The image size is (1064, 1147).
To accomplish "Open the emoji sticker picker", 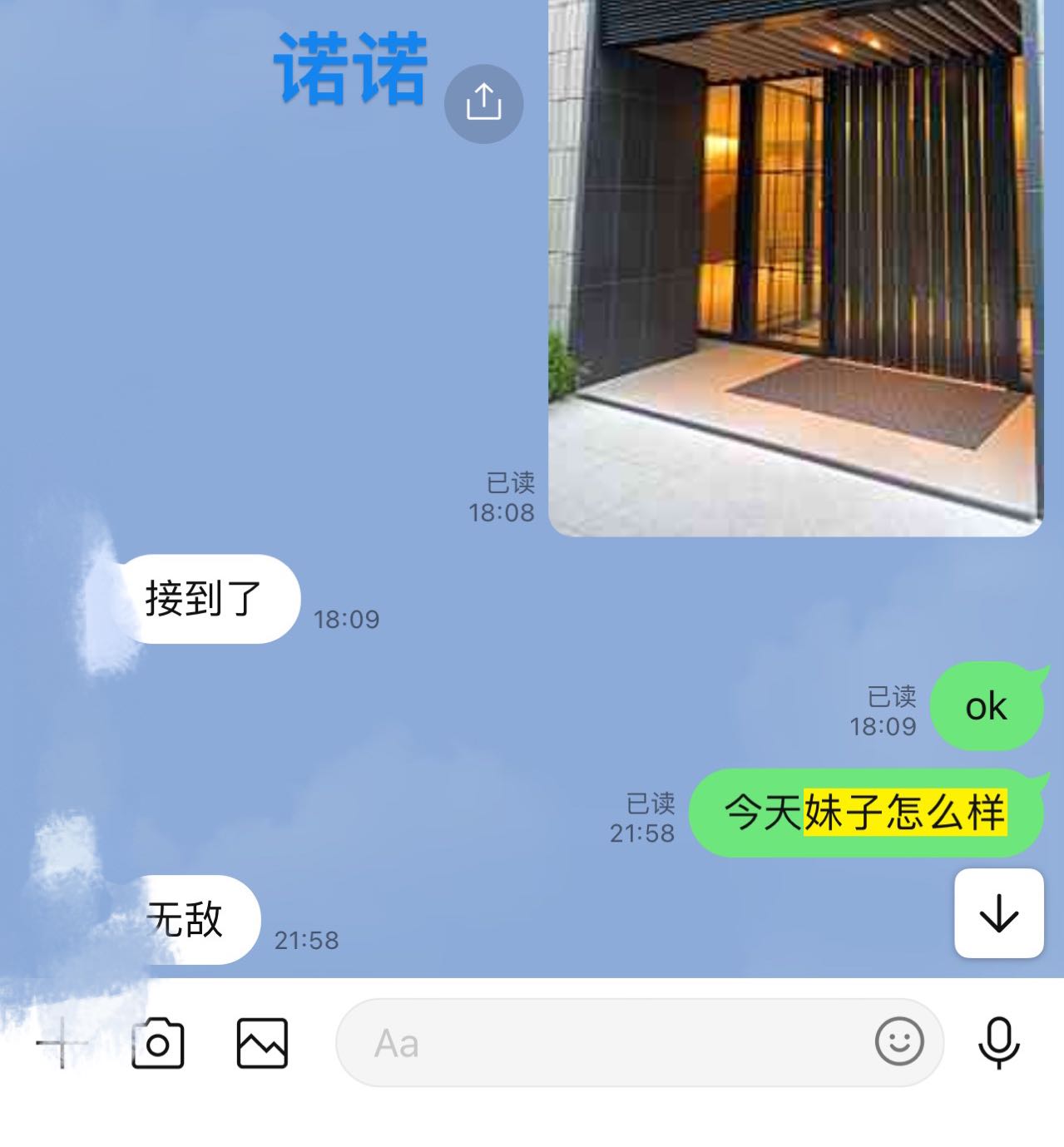I will [899, 1041].
